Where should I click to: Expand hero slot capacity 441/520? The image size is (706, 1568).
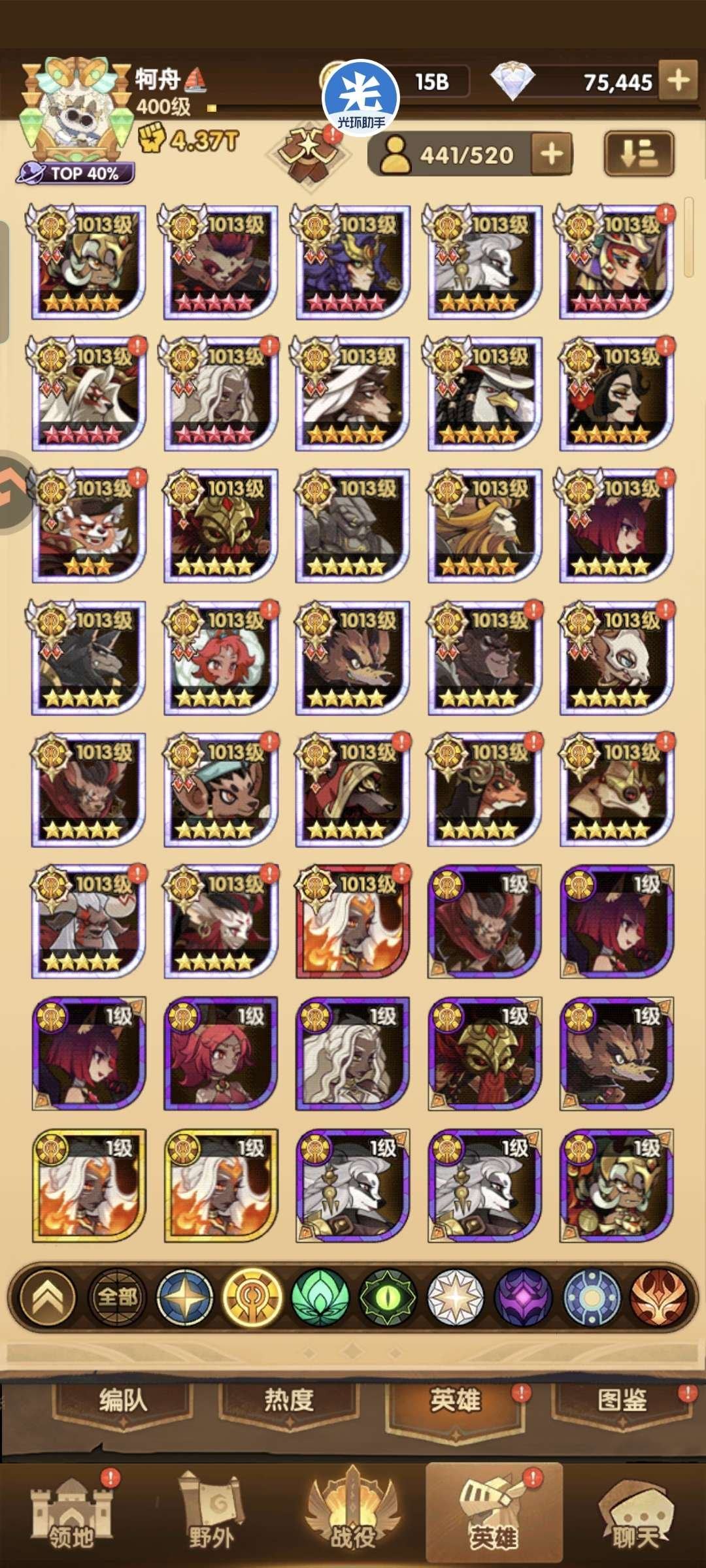click(552, 155)
